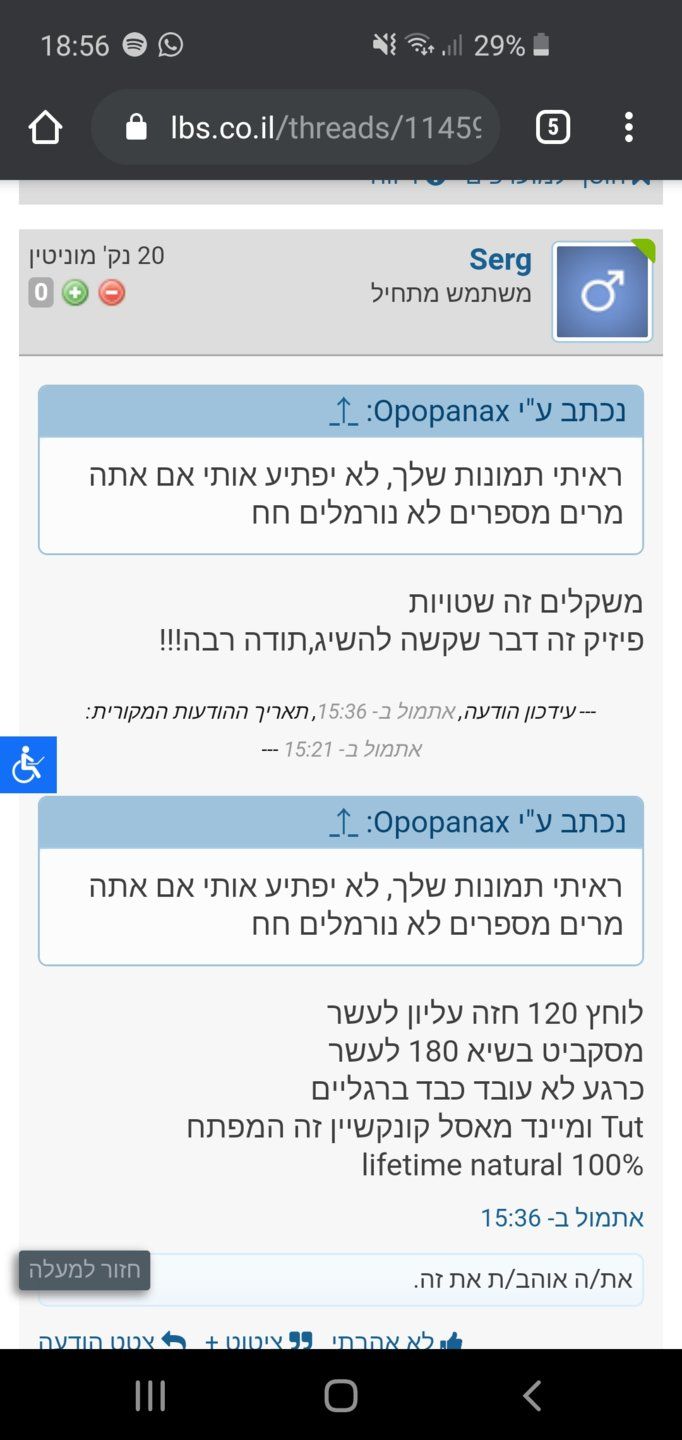Open Serg's user profile

point(500,260)
